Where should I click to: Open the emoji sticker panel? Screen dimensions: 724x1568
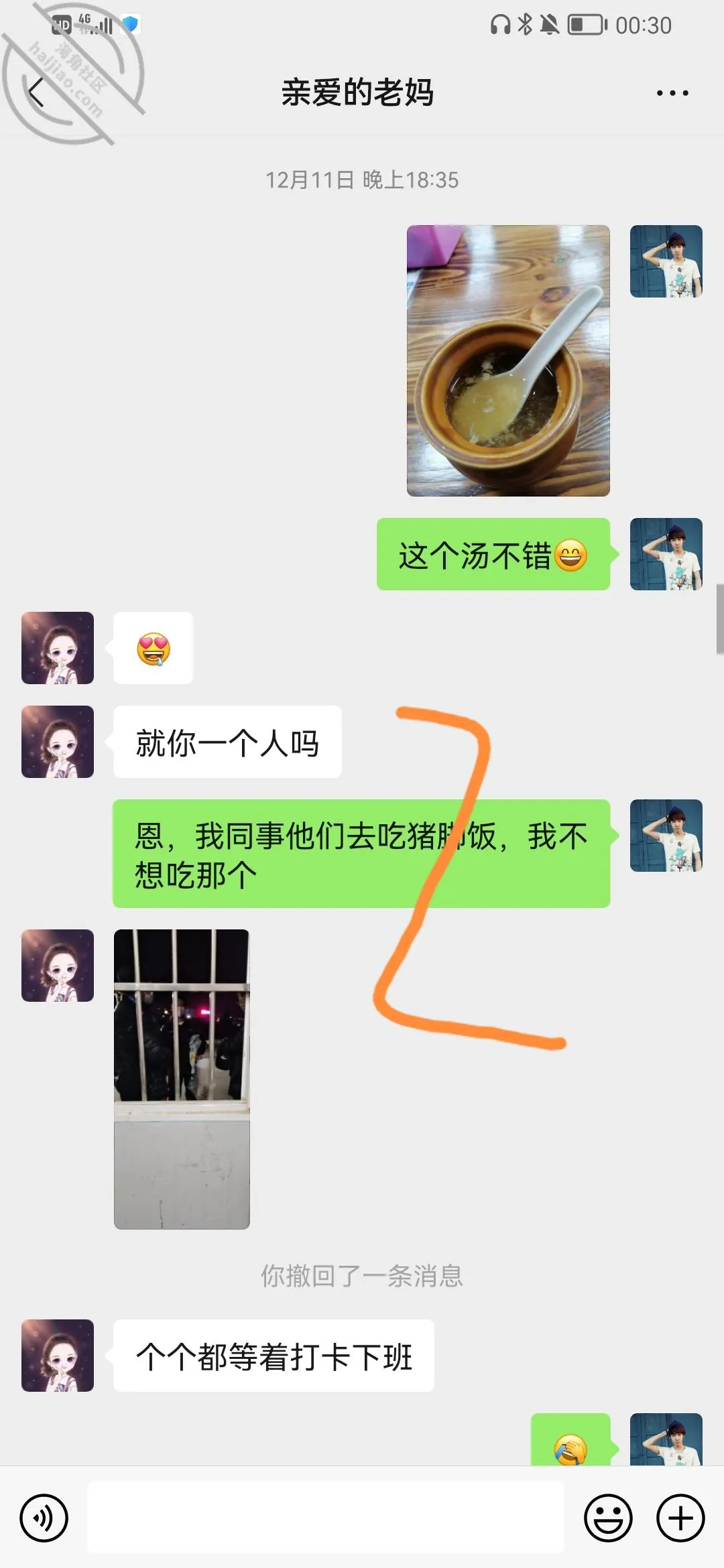tap(608, 1518)
